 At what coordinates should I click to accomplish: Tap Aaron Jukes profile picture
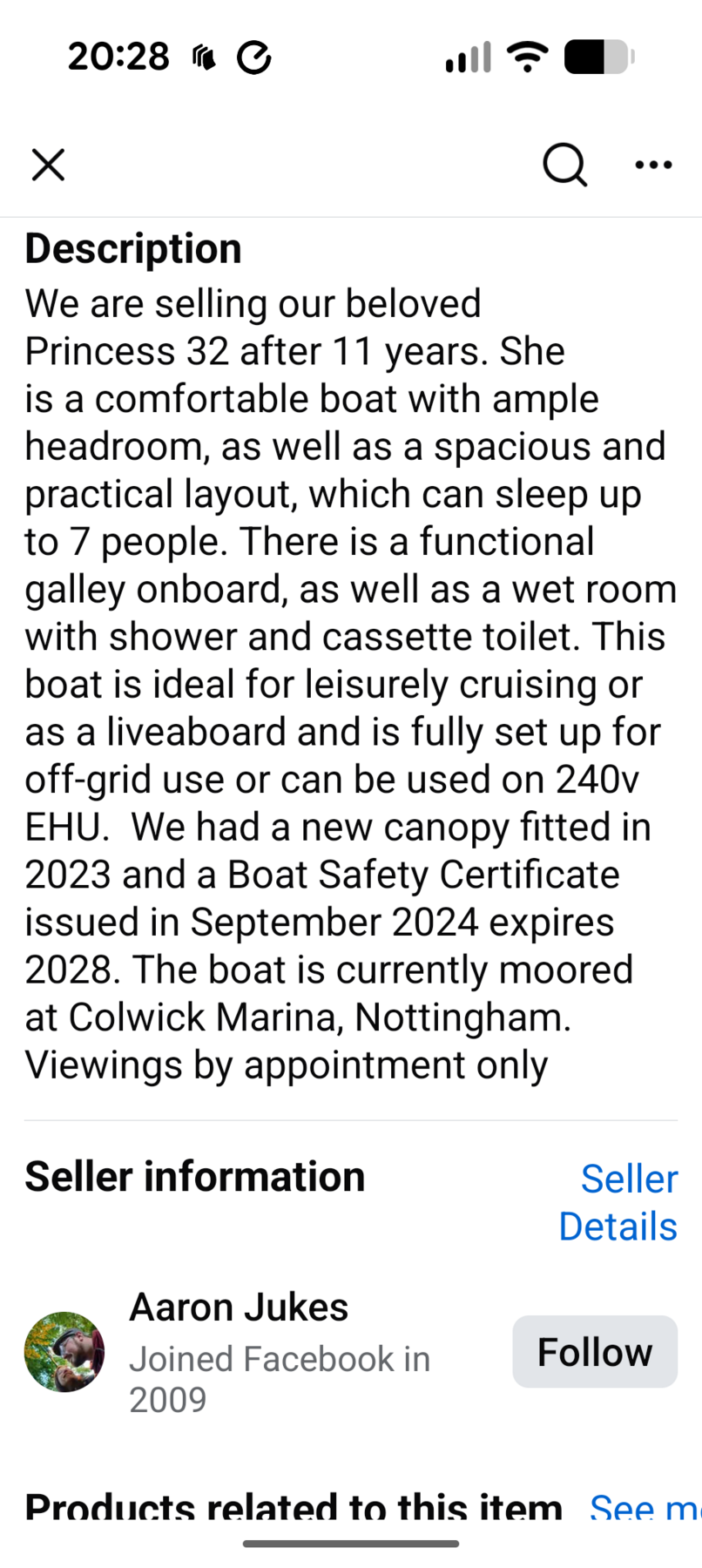point(64,1351)
